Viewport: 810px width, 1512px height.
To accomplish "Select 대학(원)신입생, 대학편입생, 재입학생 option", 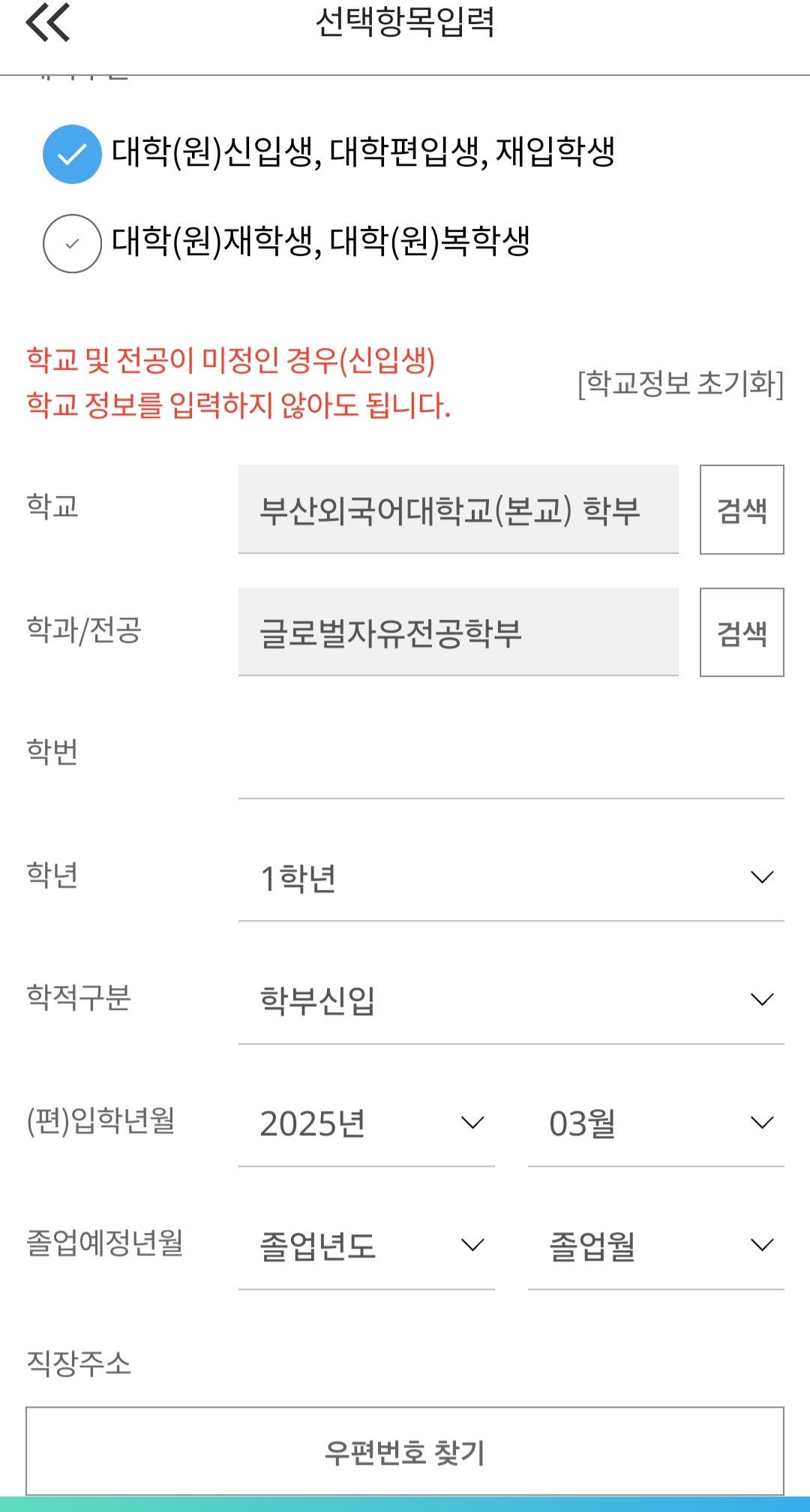I will (x=72, y=154).
